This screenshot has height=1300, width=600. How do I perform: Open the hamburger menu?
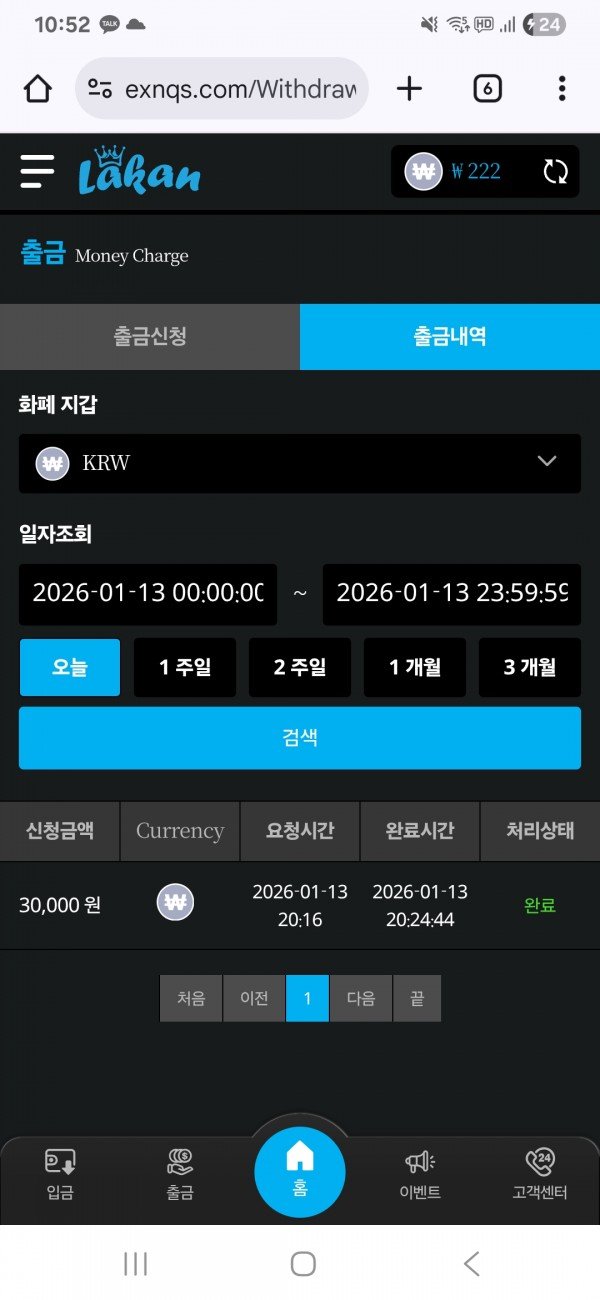(37, 171)
